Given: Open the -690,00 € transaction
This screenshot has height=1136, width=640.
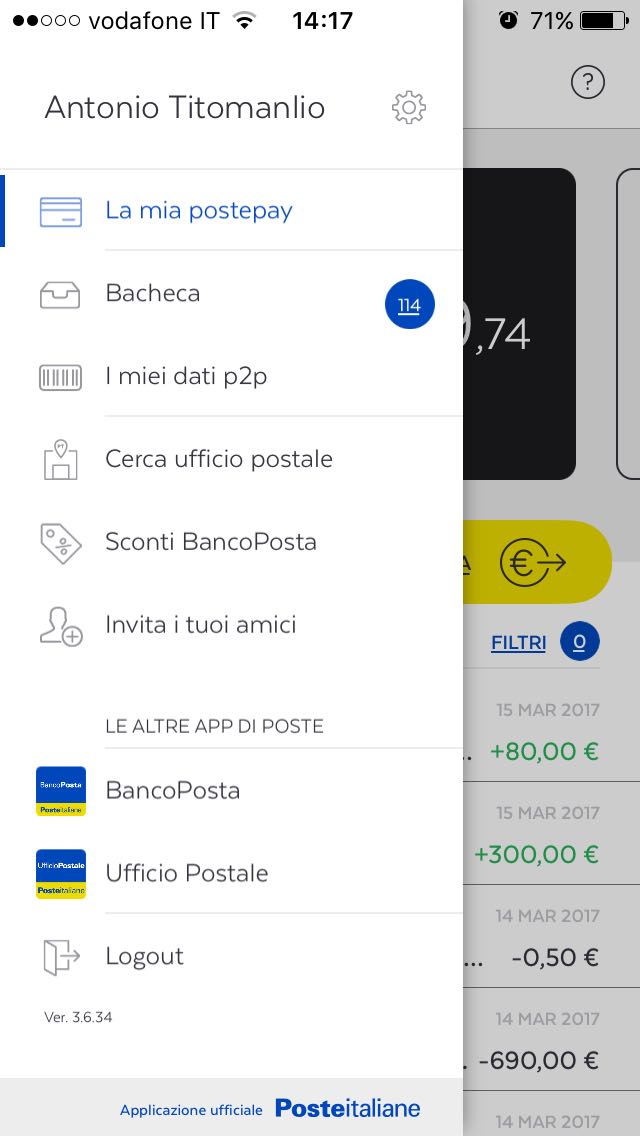Looking at the screenshot, I should [551, 1039].
